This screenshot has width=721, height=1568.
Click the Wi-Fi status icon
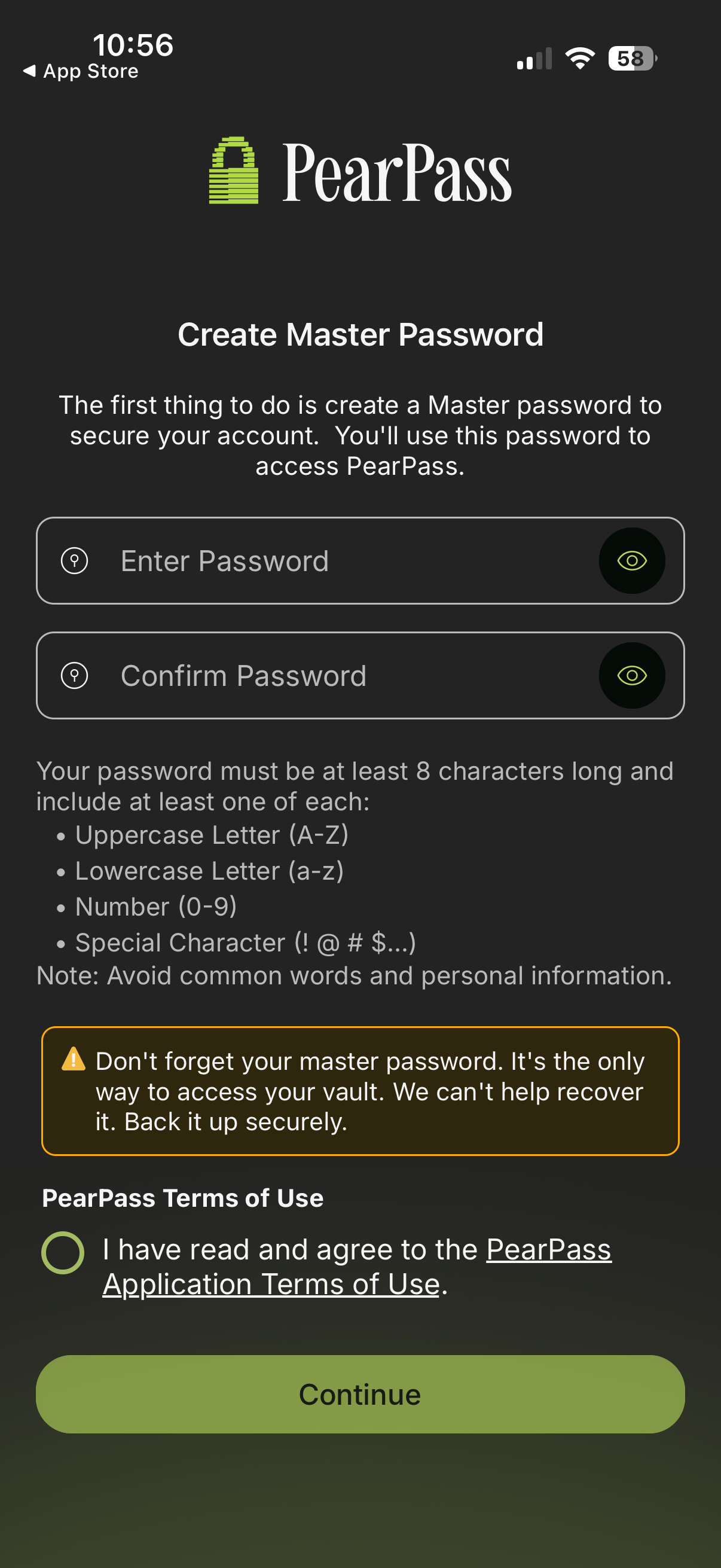578,58
